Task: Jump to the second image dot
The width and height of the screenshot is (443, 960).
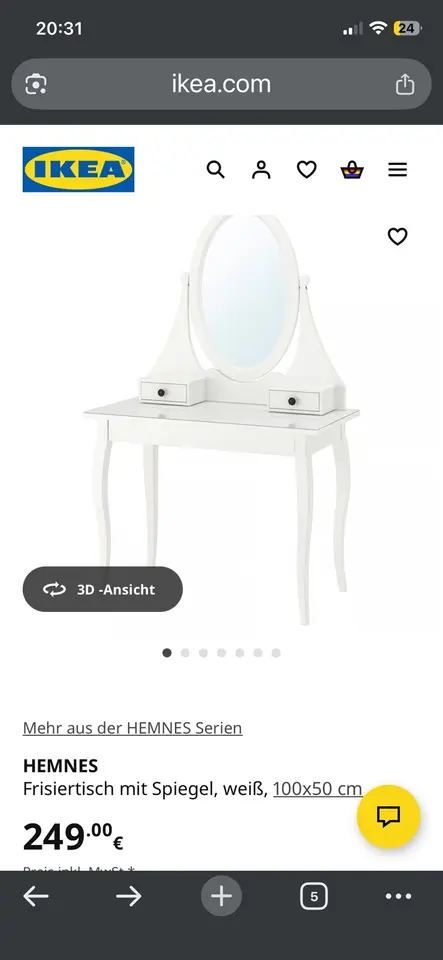Action: 185,653
